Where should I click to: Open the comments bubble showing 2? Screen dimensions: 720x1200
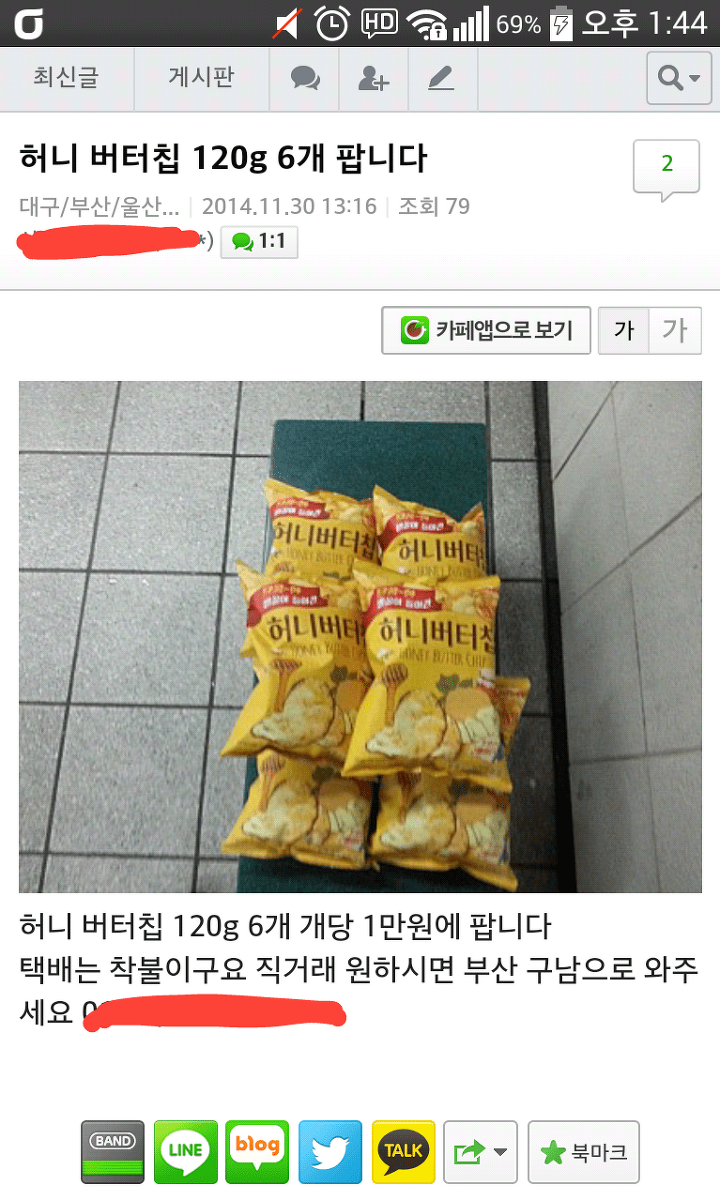pos(667,168)
